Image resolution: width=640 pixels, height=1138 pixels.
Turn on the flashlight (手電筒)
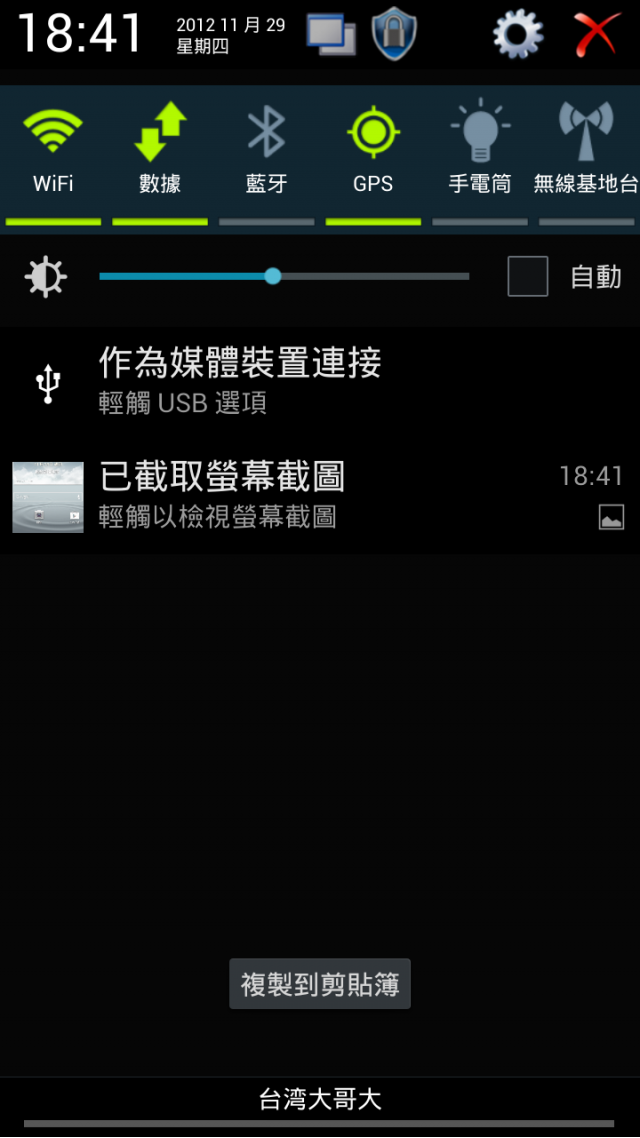(480, 152)
